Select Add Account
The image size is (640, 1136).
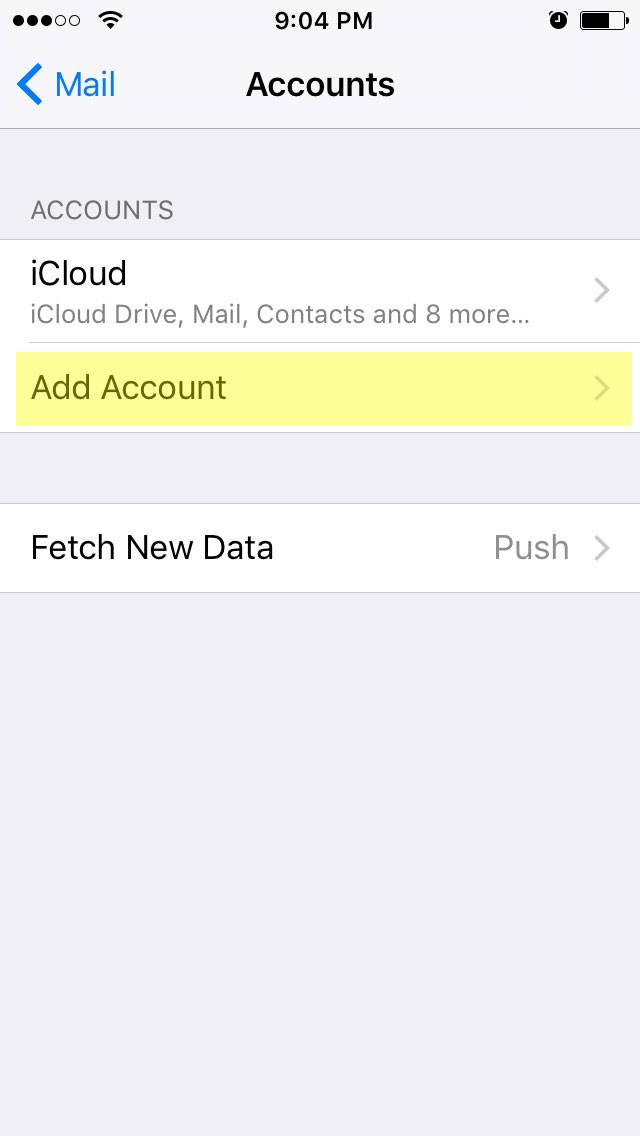coord(320,388)
